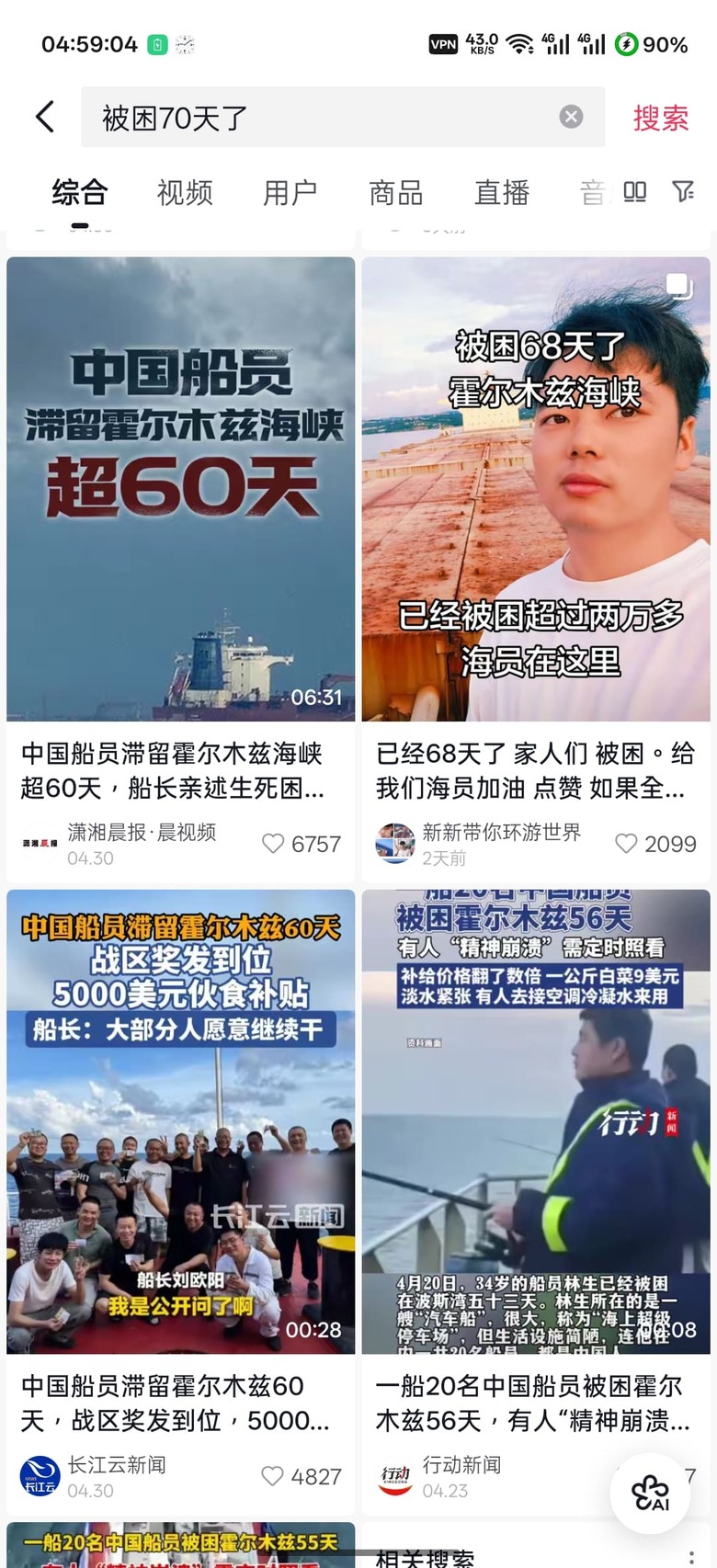Go back using the back arrow
The width and height of the screenshot is (717, 1568).
coord(45,117)
